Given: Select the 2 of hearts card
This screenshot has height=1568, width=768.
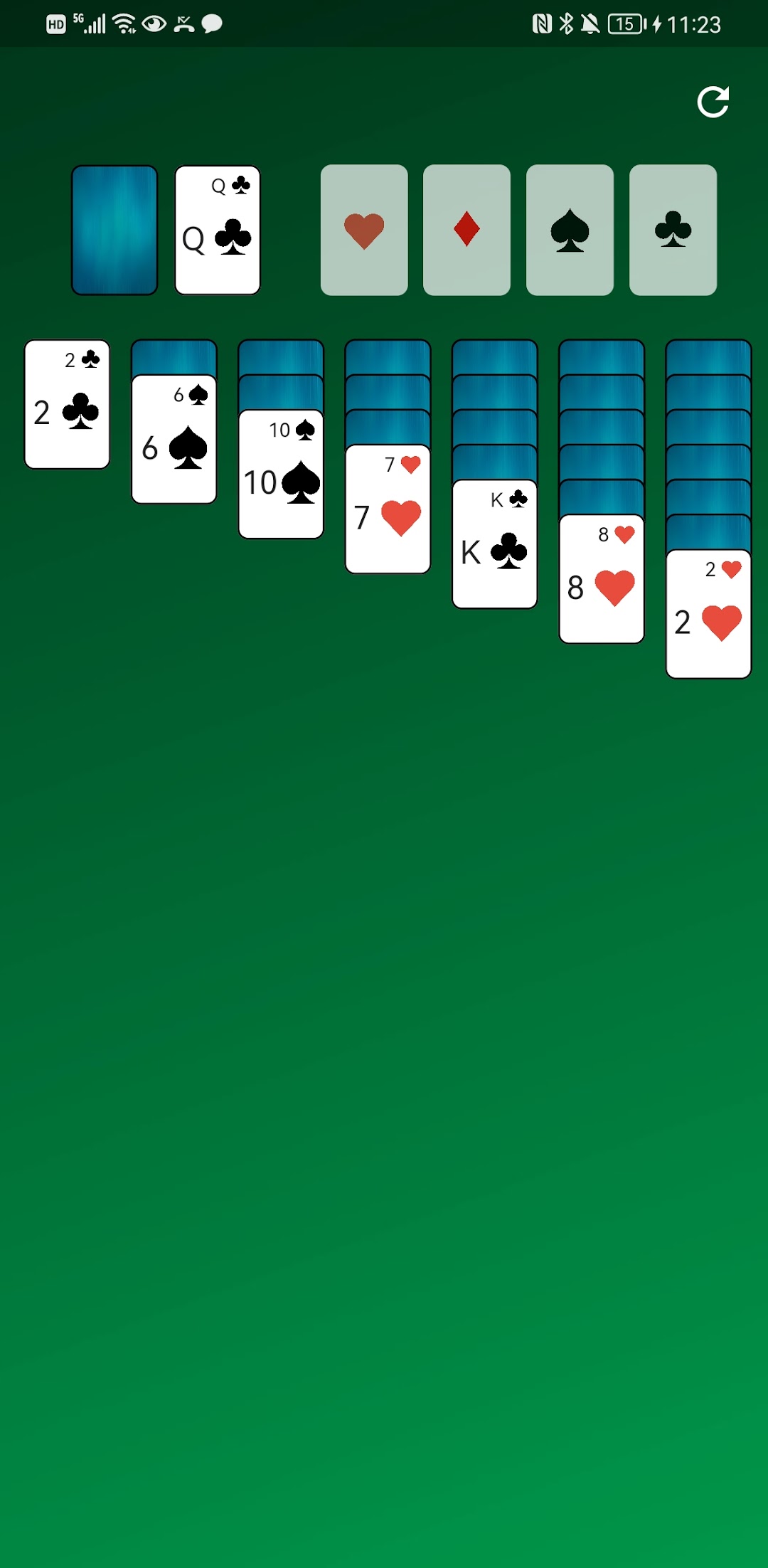Looking at the screenshot, I should (x=708, y=614).
